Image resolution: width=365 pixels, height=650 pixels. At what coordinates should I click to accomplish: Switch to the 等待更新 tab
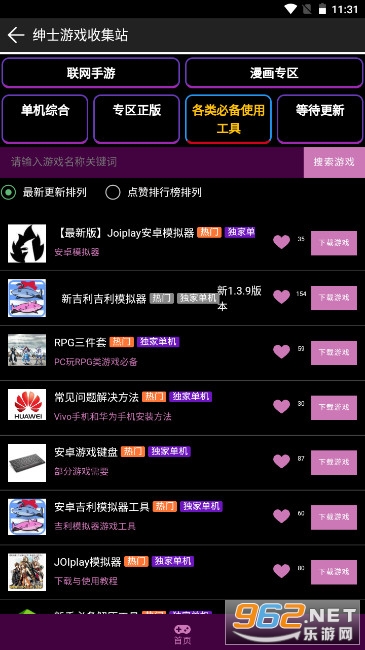(320, 119)
